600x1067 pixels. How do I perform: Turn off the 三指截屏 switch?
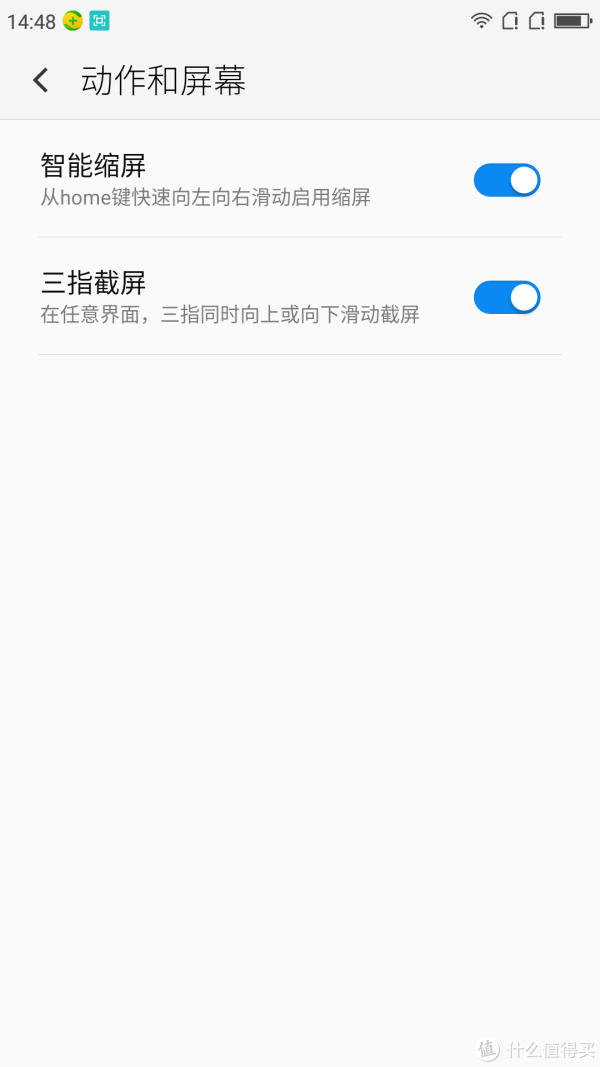pos(507,297)
